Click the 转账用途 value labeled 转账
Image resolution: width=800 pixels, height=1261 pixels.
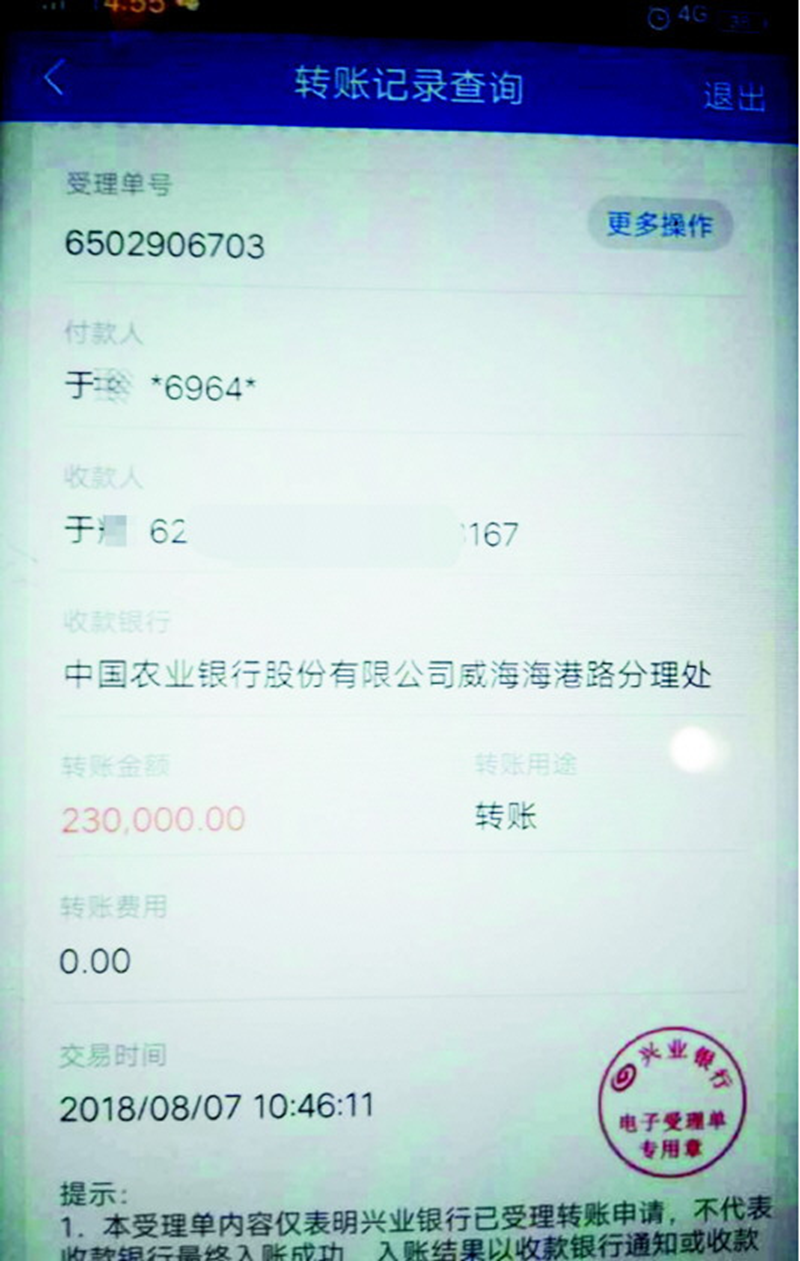pyautogui.click(x=505, y=814)
